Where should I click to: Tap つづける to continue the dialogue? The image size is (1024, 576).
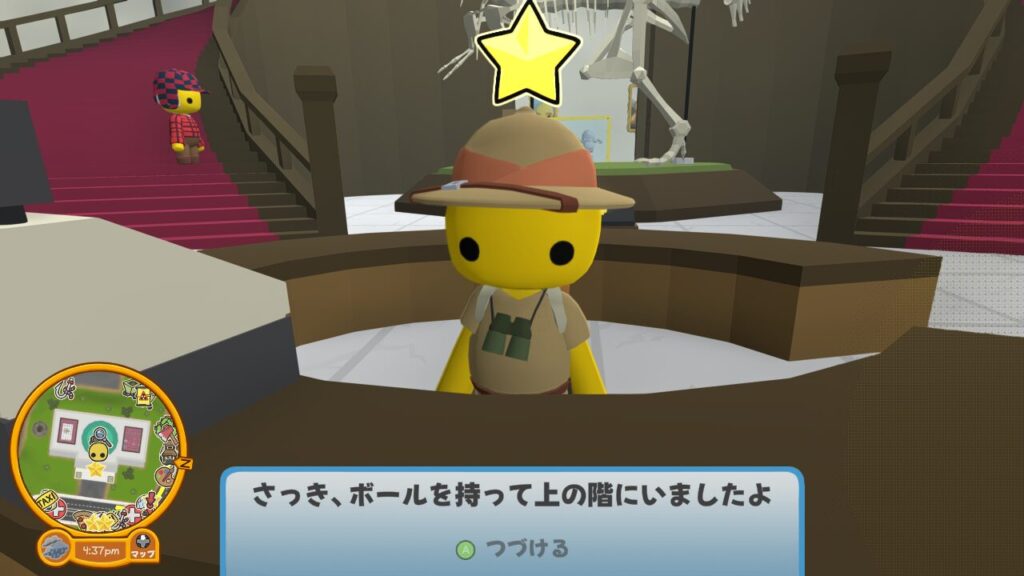(513, 548)
